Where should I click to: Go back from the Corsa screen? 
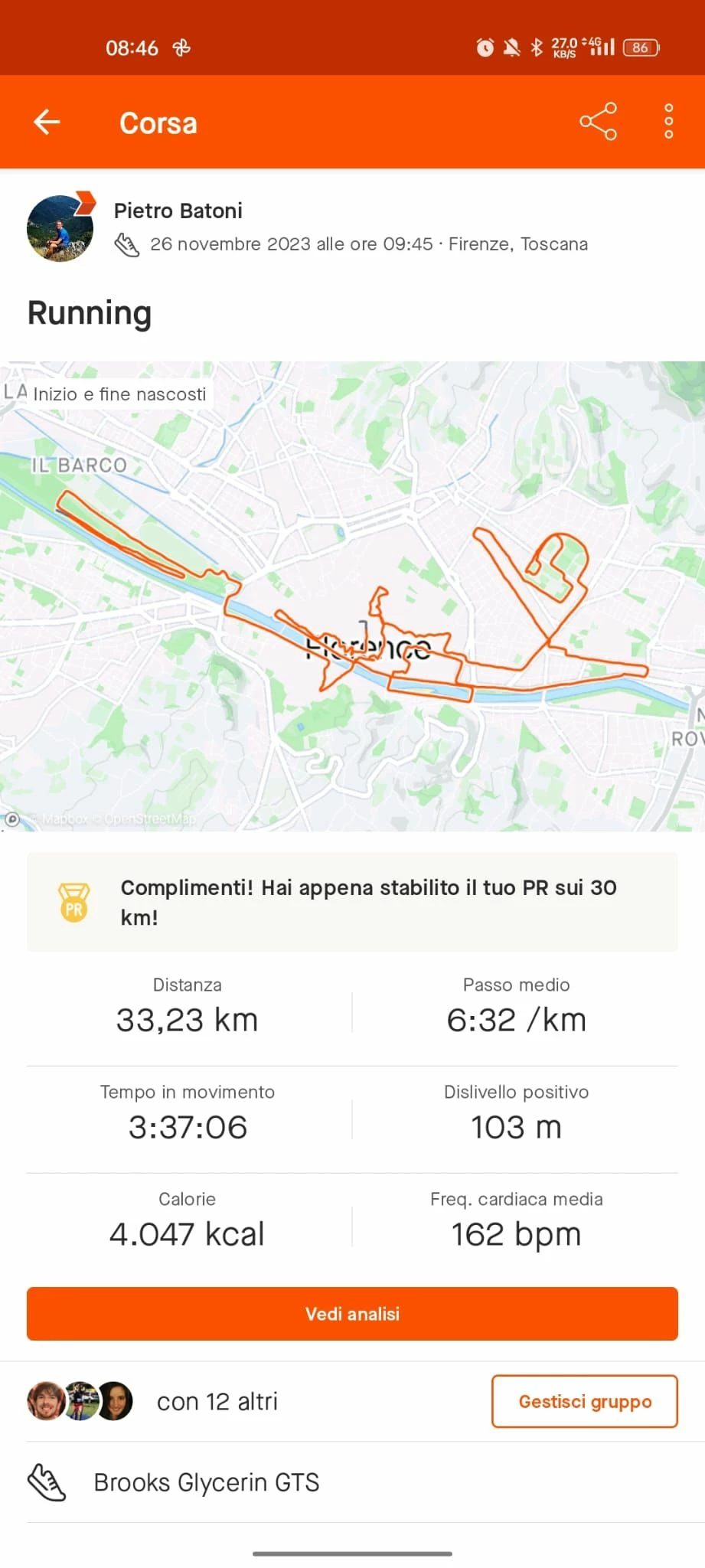coord(47,122)
